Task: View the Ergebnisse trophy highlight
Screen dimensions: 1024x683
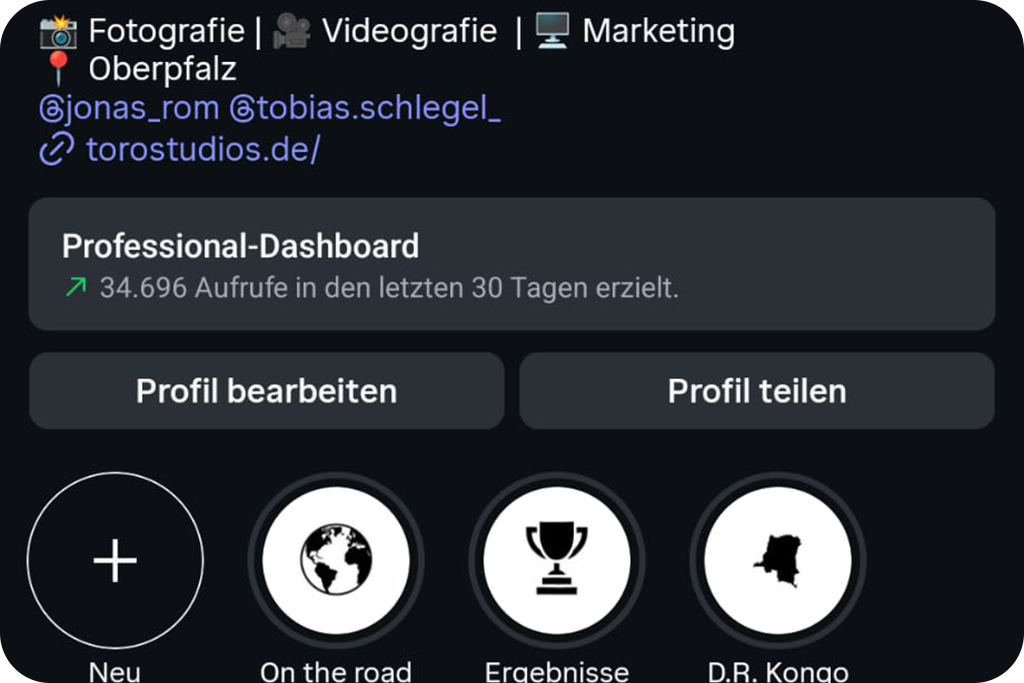Action: pyautogui.click(x=557, y=560)
